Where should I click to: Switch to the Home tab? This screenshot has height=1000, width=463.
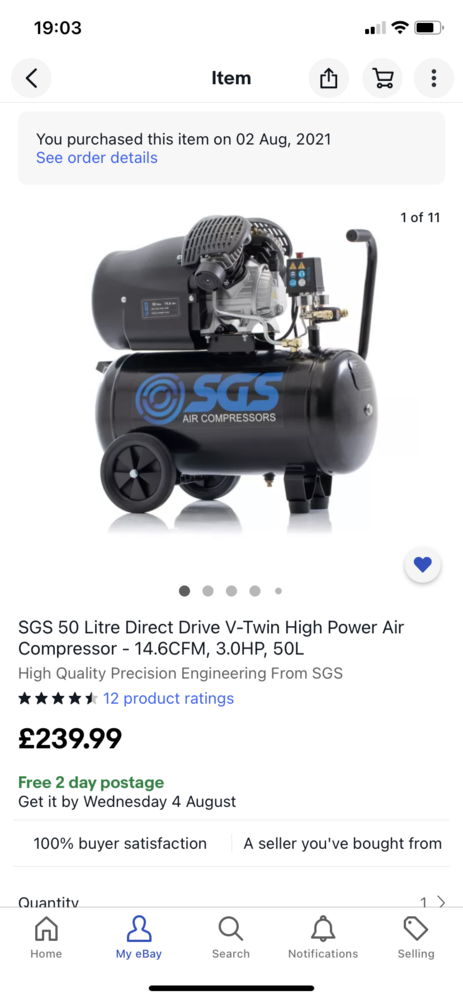pyautogui.click(x=46, y=938)
